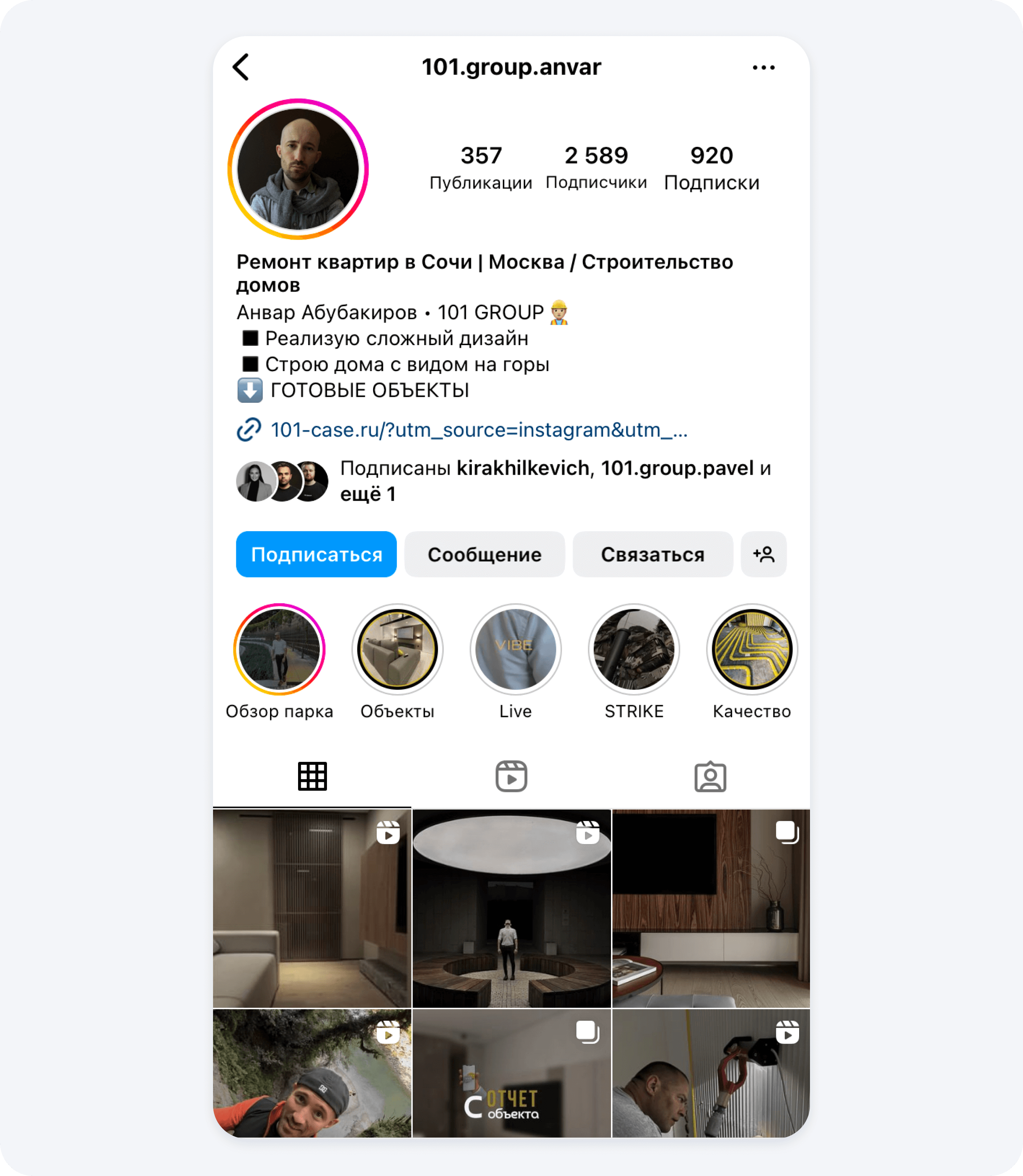Tap the blue Подписаться button
Viewport: 1023px width, 1176px height.
(x=316, y=554)
